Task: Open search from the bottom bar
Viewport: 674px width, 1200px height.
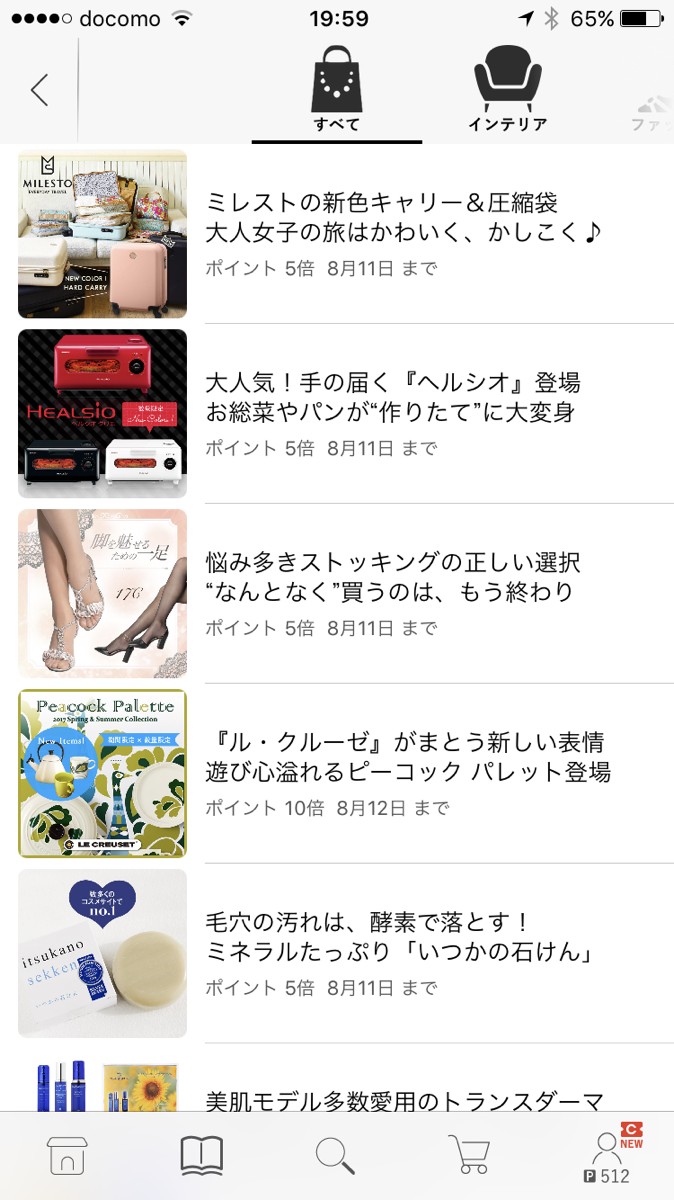Action: point(335,1155)
